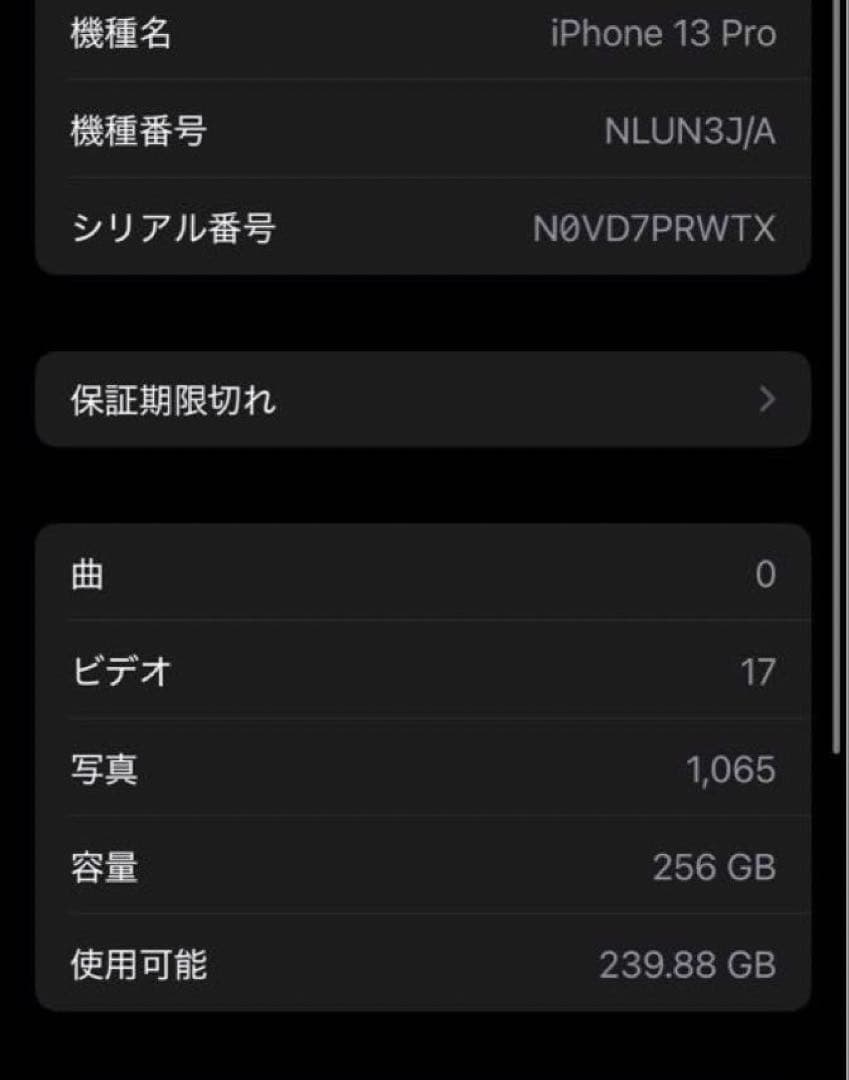Tap the 機種名 row showing iPhone 13 Pro
The image size is (849, 1080).
[x=424, y=34]
